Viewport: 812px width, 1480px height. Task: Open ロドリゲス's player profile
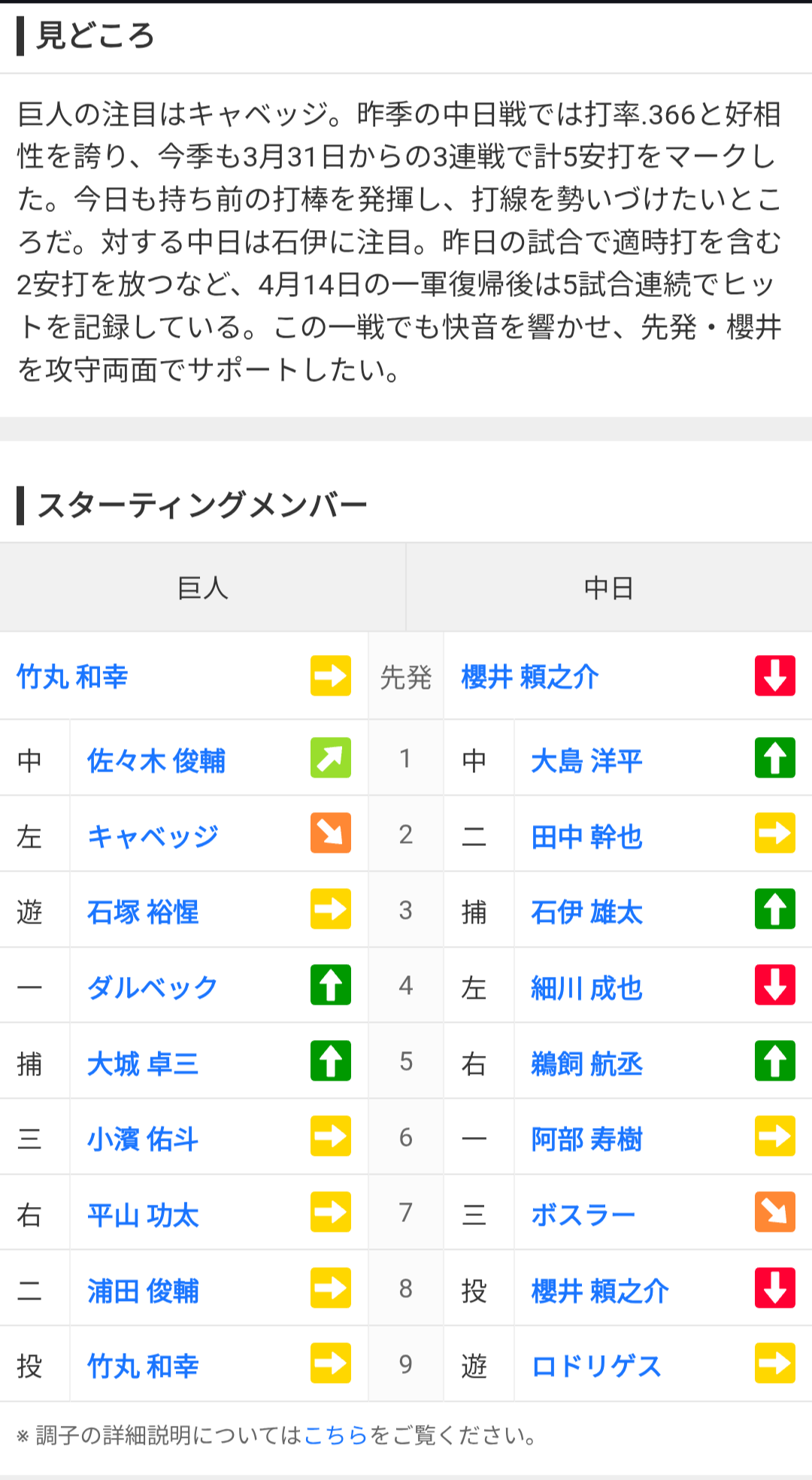click(595, 1366)
